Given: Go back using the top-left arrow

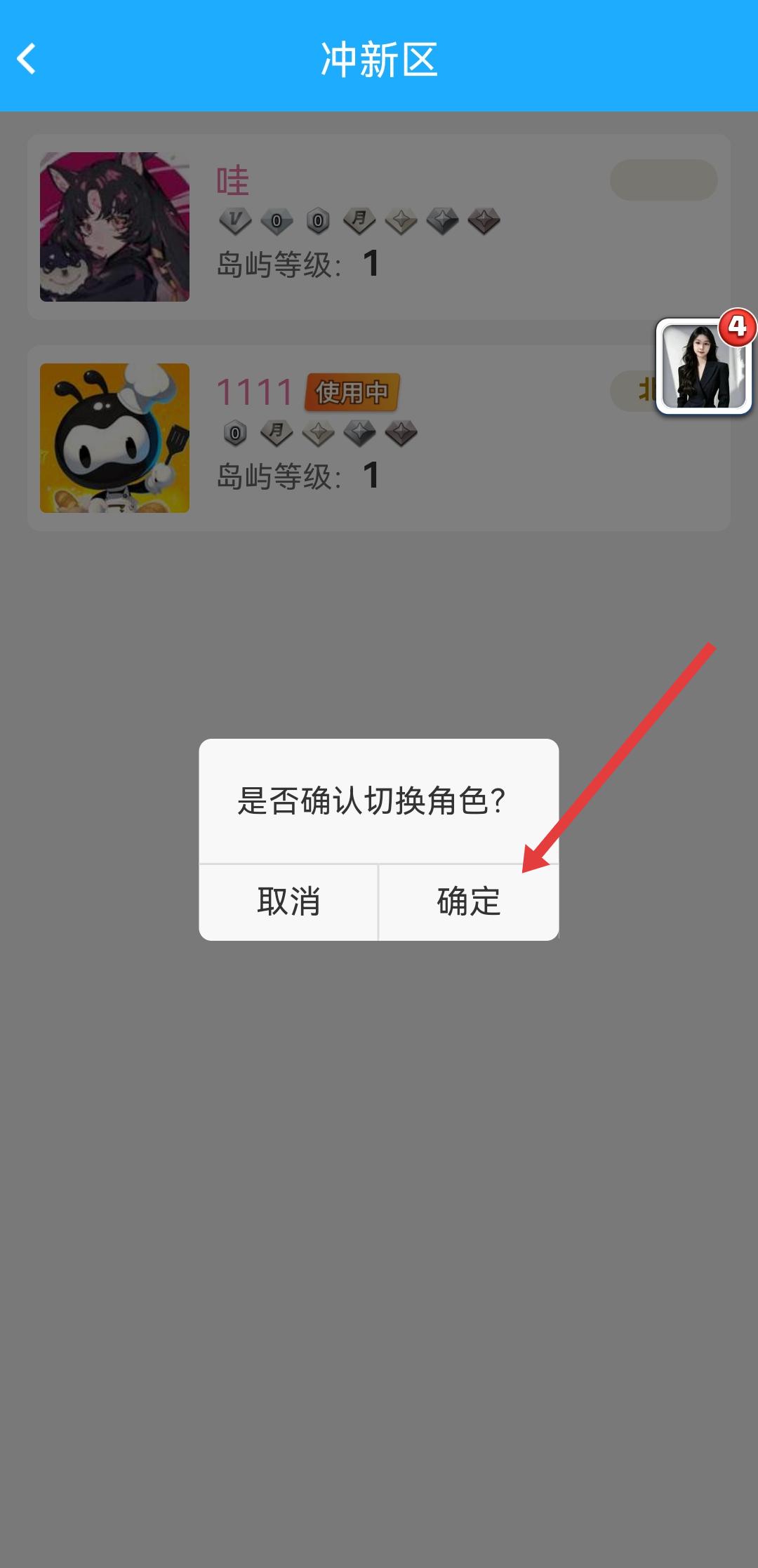Looking at the screenshot, I should pyautogui.click(x=27, y=59).
